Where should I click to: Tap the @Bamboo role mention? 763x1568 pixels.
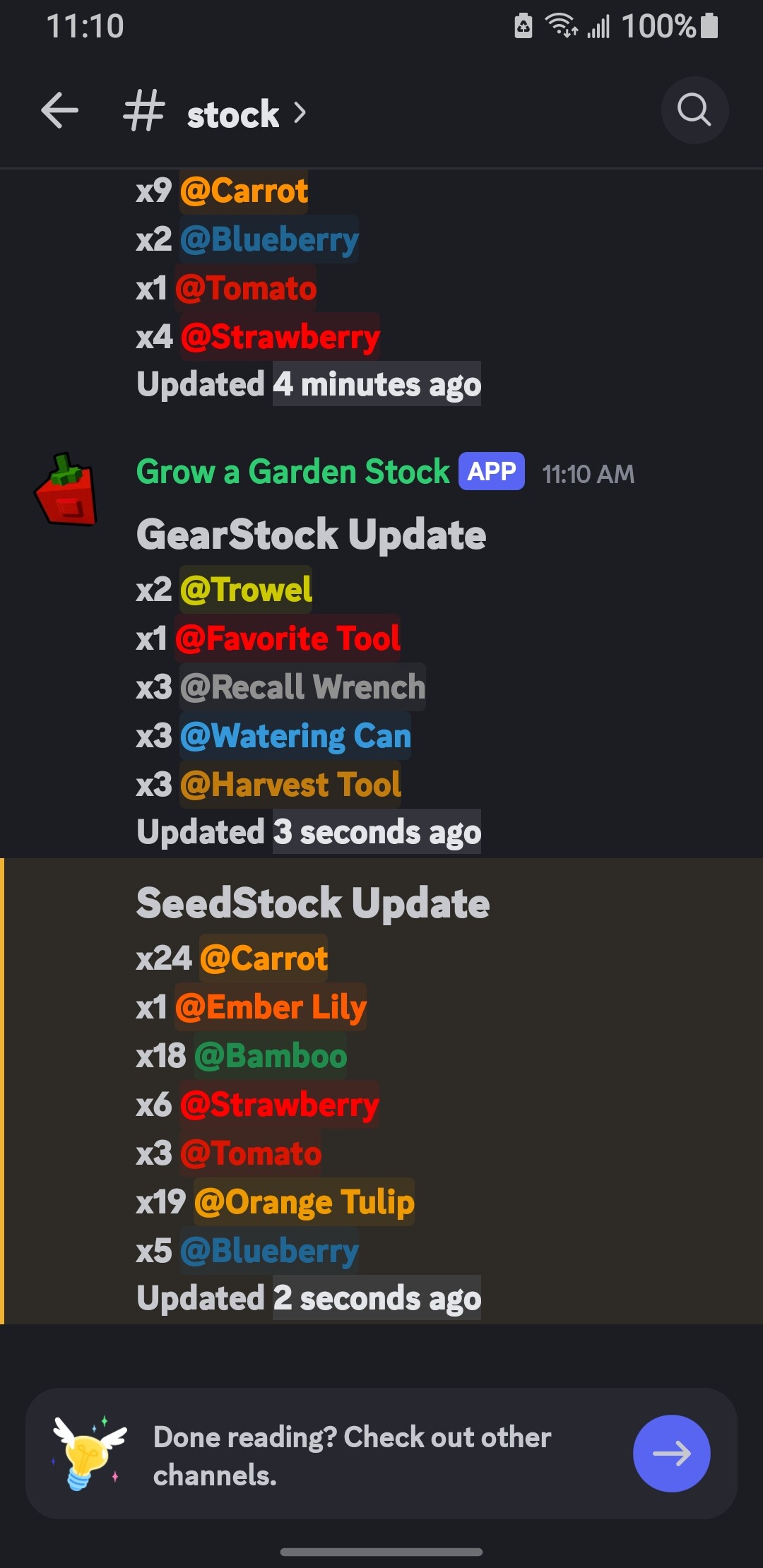(271, 1055)
